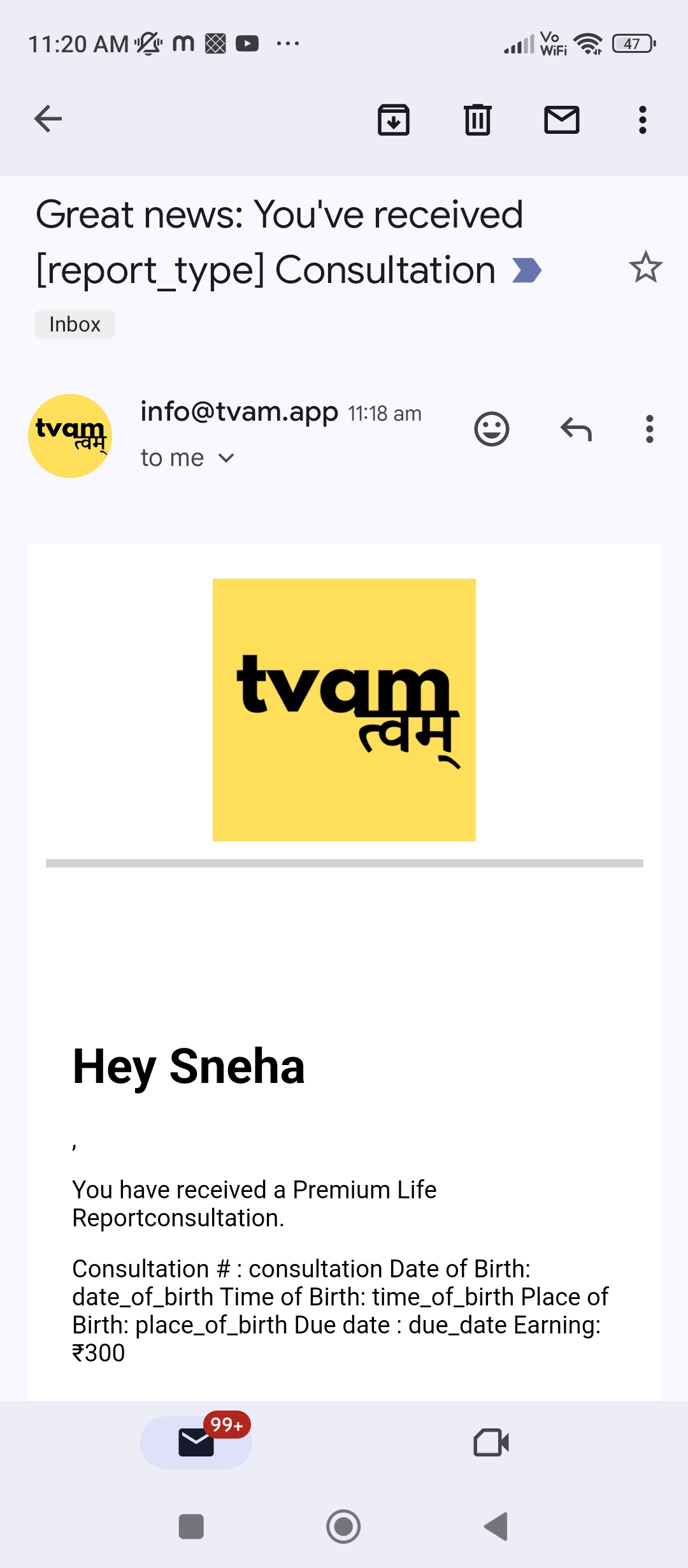Screen dimensions: 688x1568
Task: Star this email
Action: [645, 266]
